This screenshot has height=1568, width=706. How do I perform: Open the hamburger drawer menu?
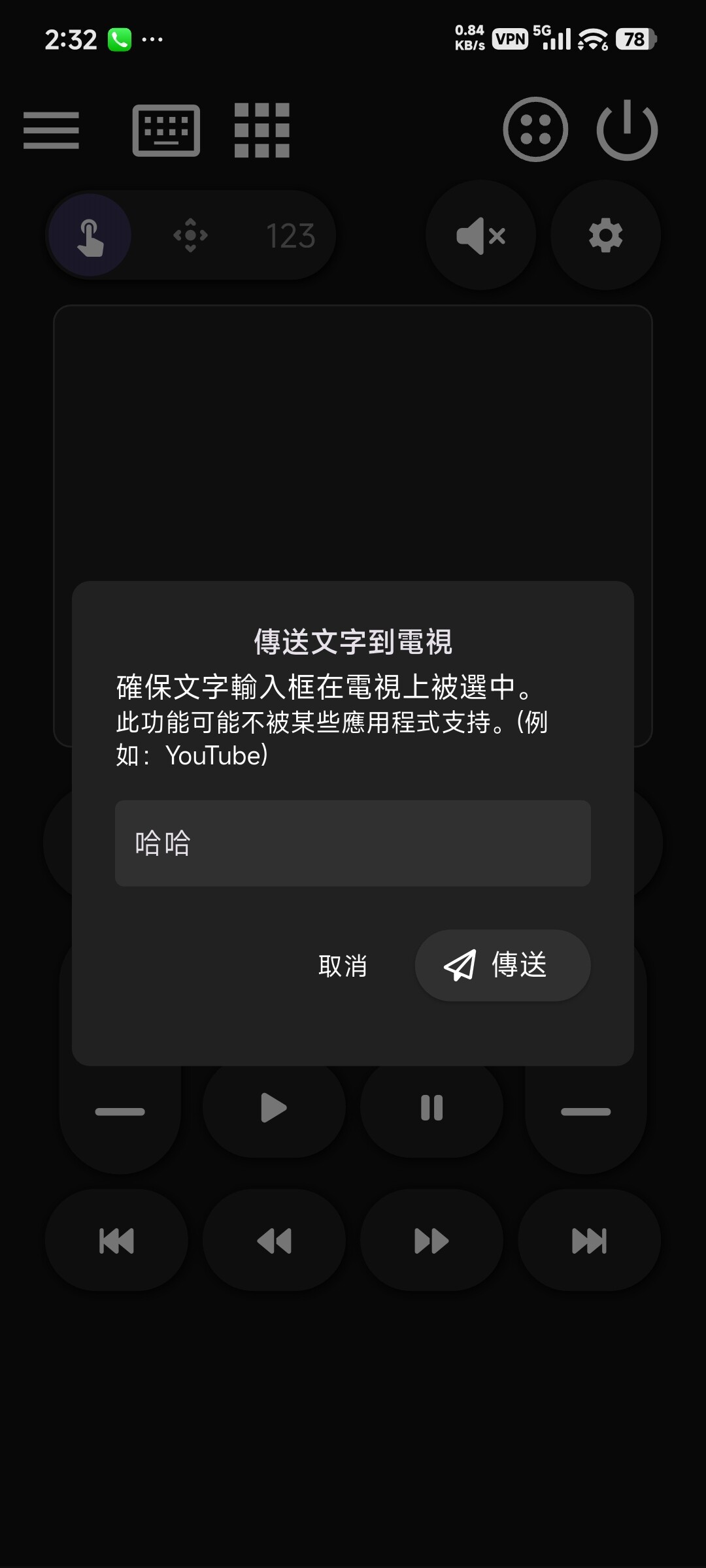(x=51, y=130)
